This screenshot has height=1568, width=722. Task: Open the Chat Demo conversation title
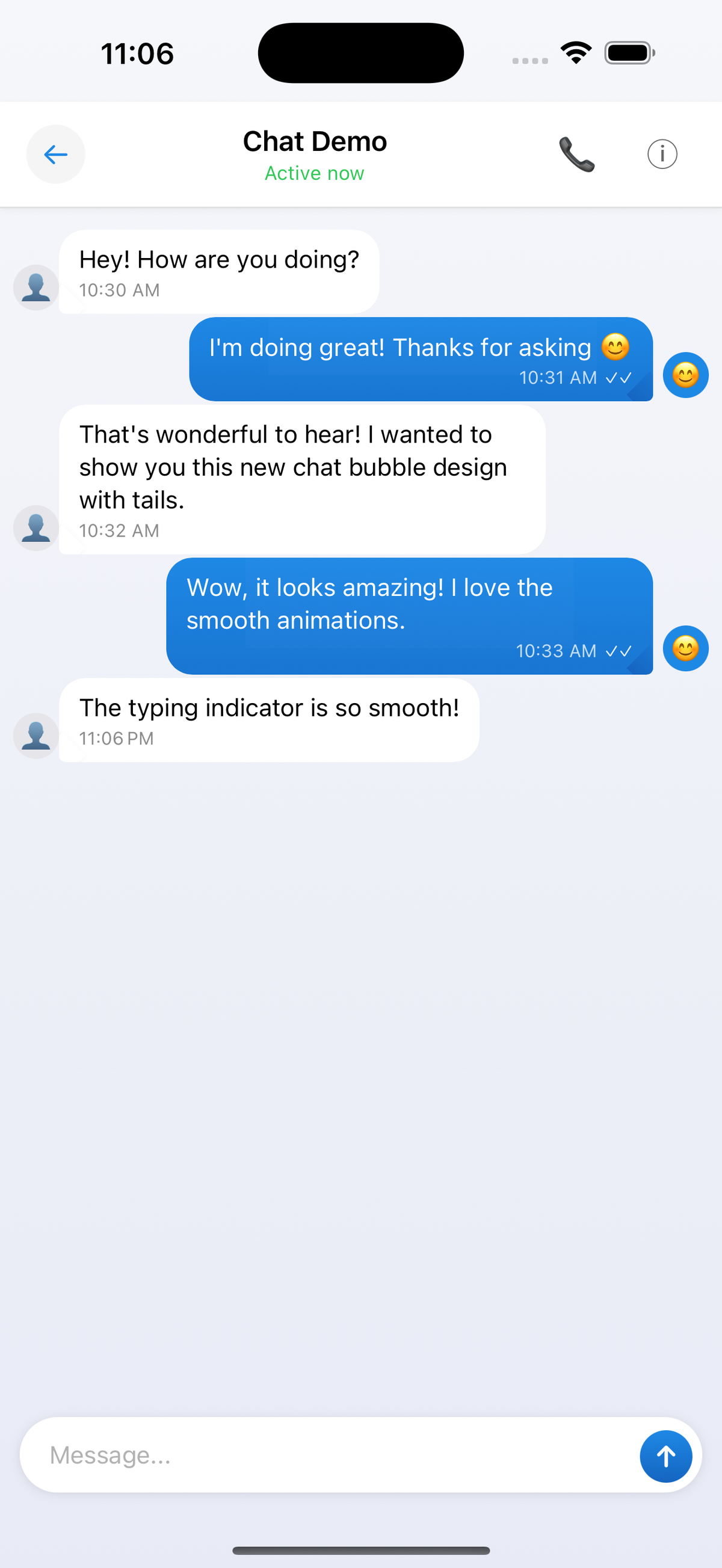coord(314,141)
